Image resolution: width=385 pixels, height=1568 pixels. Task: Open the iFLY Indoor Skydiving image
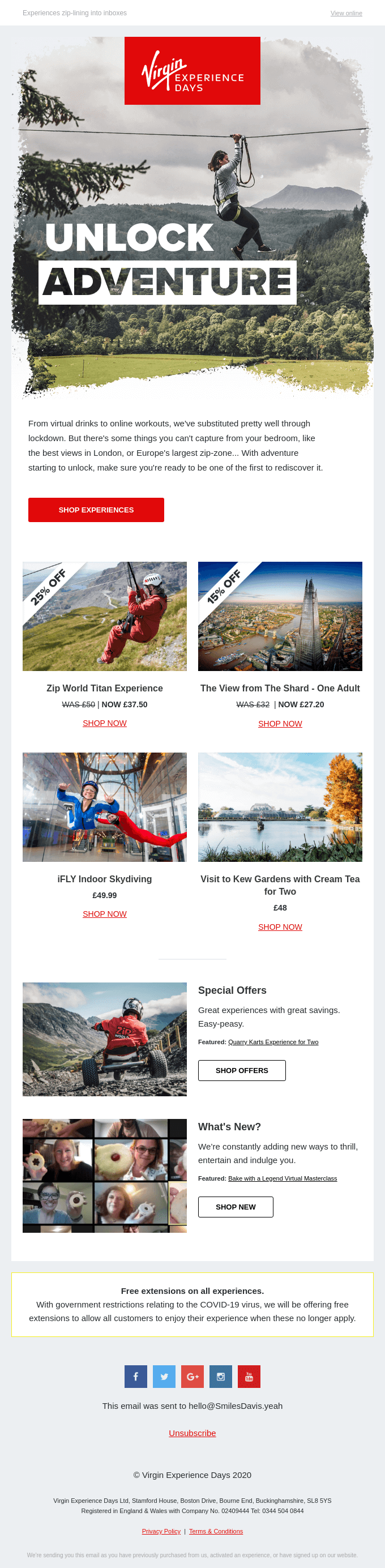tap(105, 806)
